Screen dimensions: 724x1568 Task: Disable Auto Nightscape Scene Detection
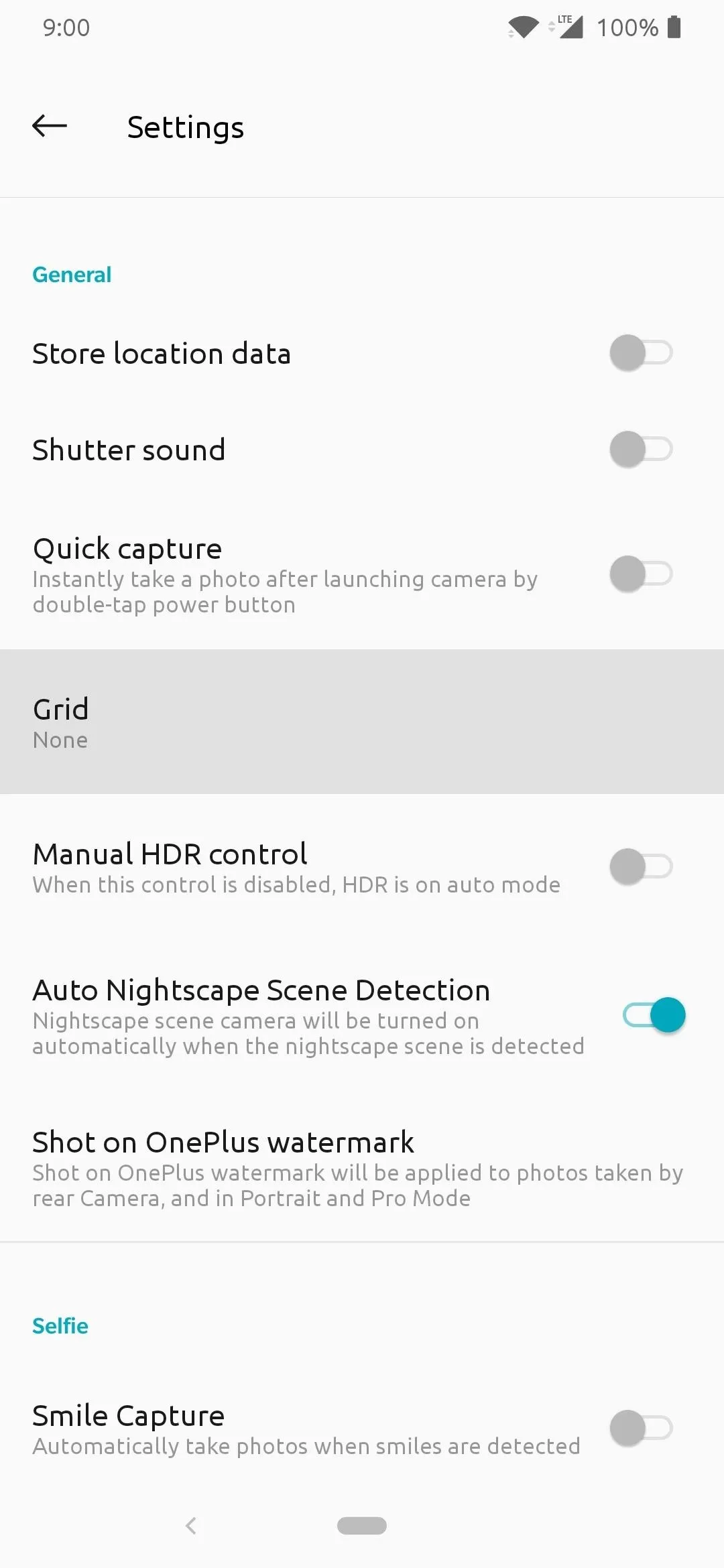654,1015
